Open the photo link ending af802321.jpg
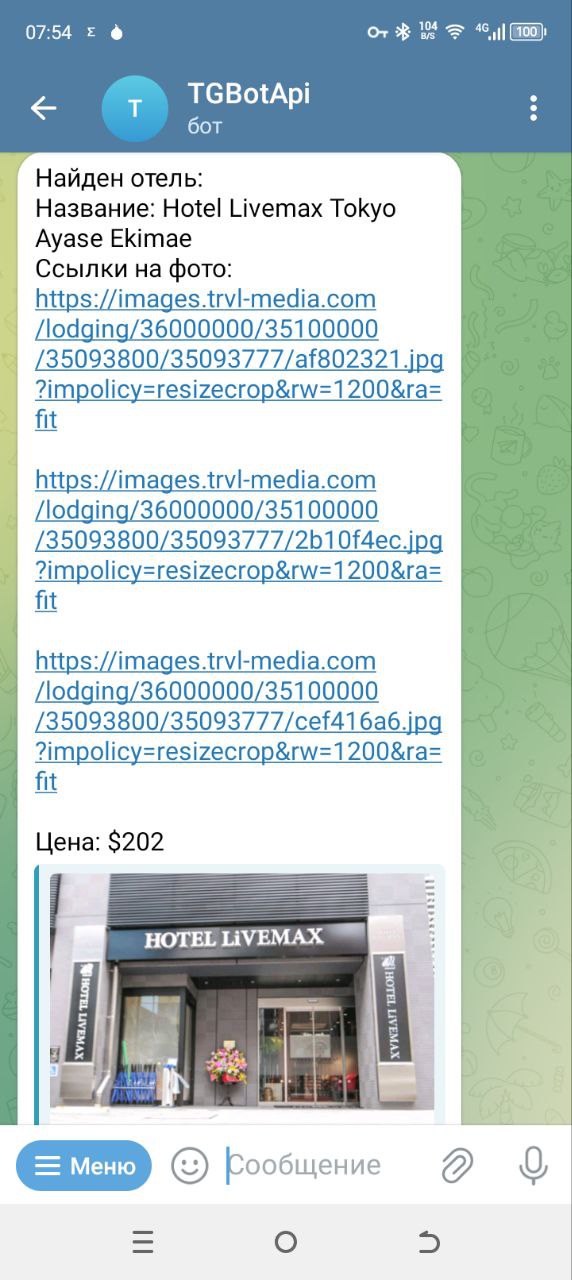572x1280 pixels. click(239, 359)
